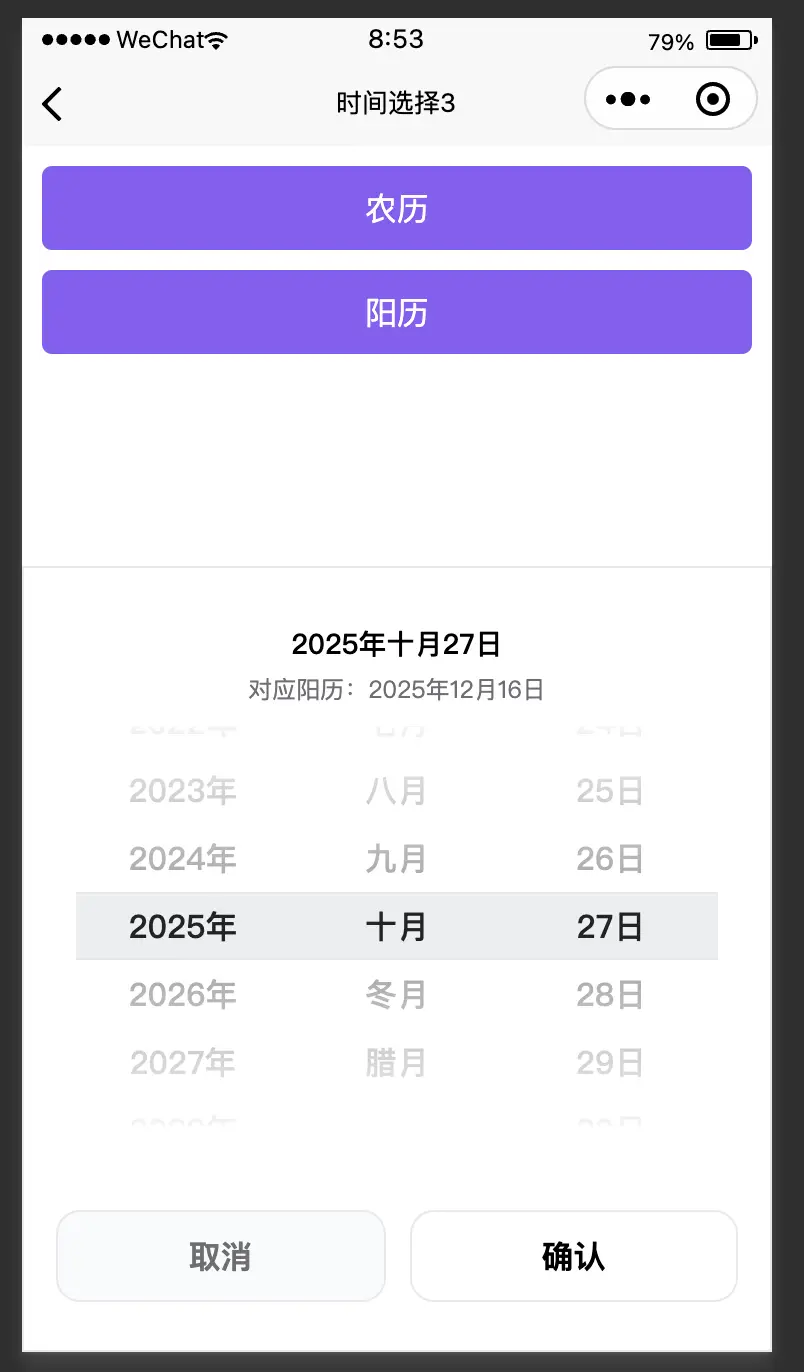Confirm the date with 确认
This screenshot has height=1372, width=804.
pyautogui.click(x=573, y=1256)
